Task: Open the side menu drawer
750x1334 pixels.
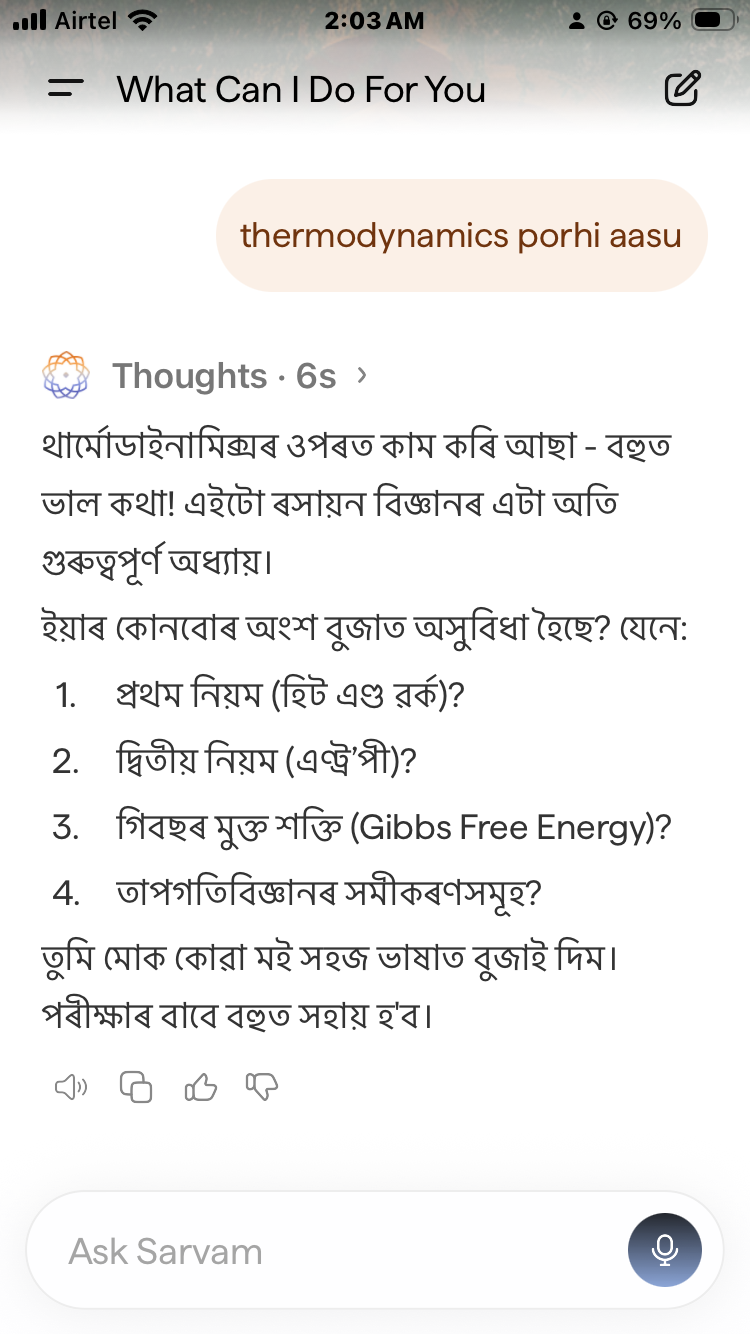Action: (66, 89)
